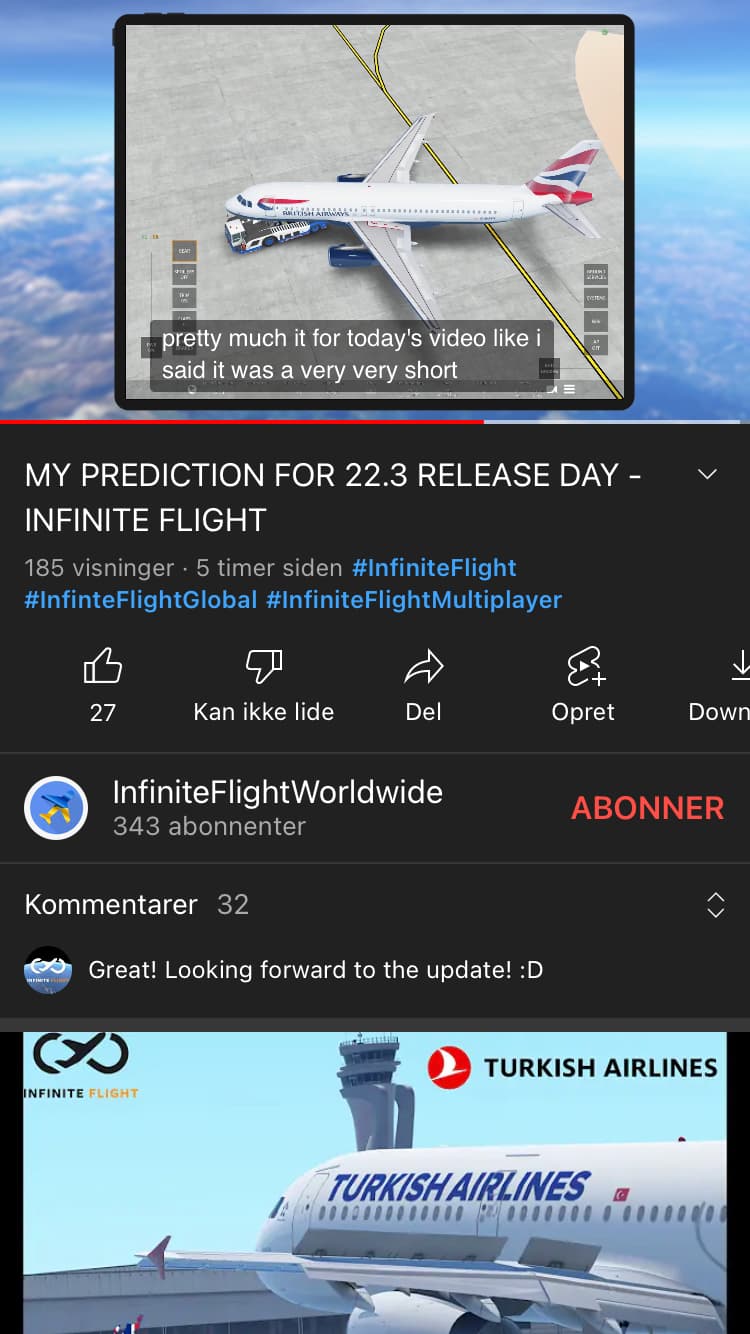Expand the video description chevron
The height and width of the screenshot is (1334, 750).
click(x=707, y=475)
